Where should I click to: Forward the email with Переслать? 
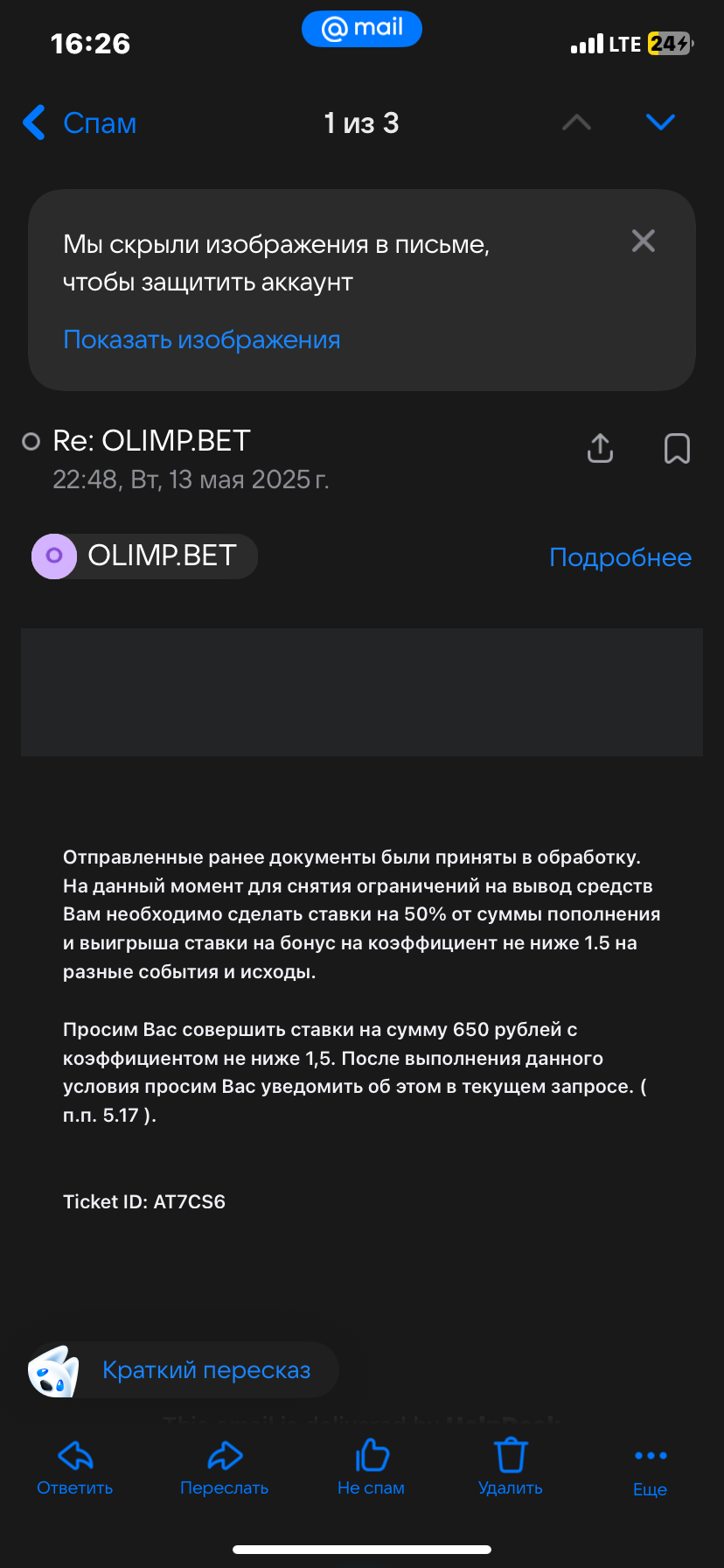224,1468
